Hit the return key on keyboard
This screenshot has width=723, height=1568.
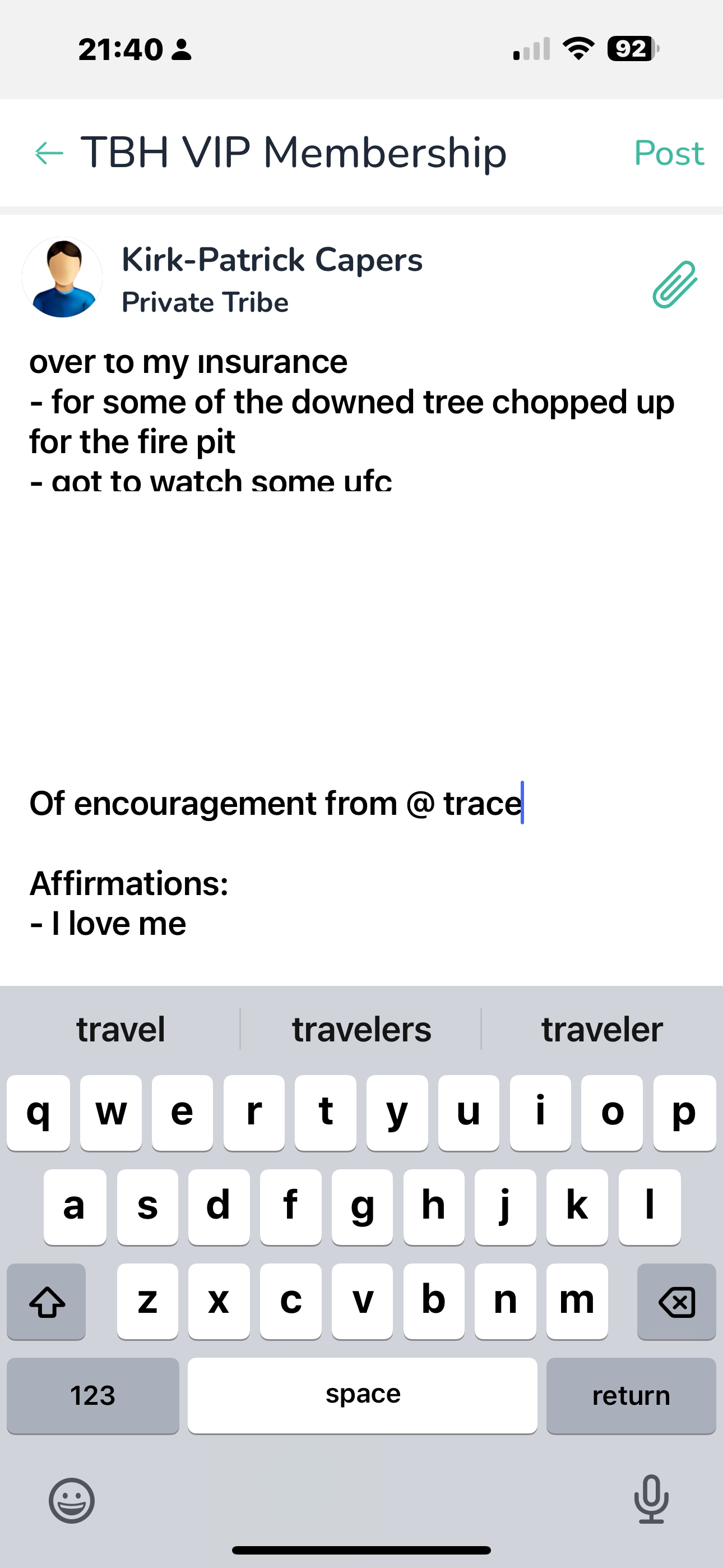click(631, 1395)
